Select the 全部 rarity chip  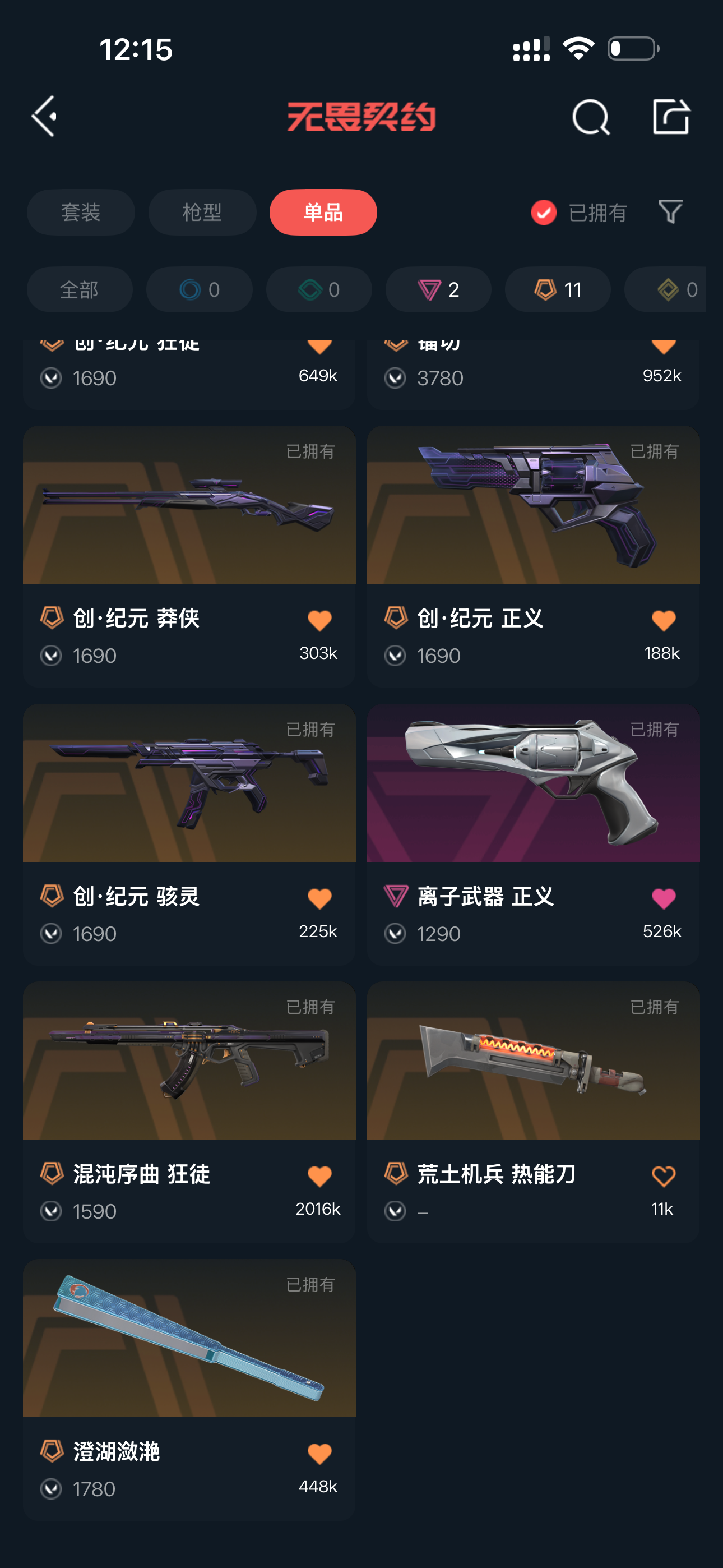point(79,290)
